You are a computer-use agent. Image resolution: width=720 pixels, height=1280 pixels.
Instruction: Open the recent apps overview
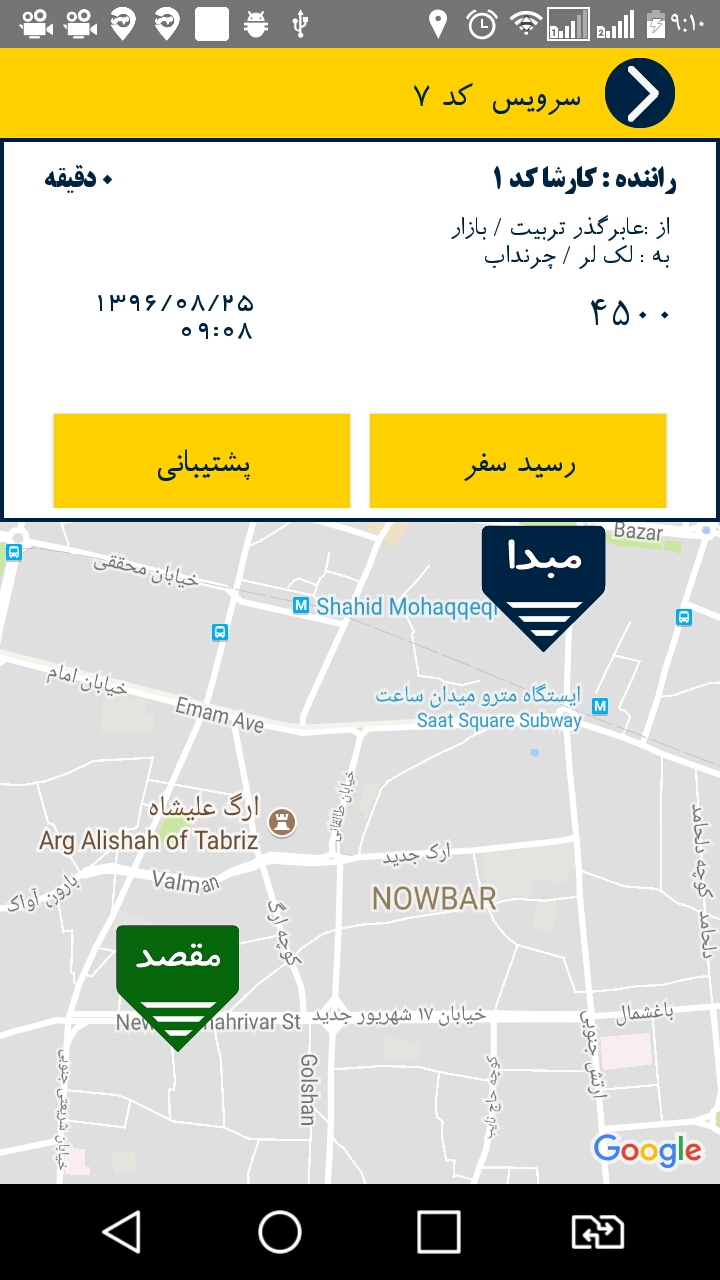click(439, 1232)
